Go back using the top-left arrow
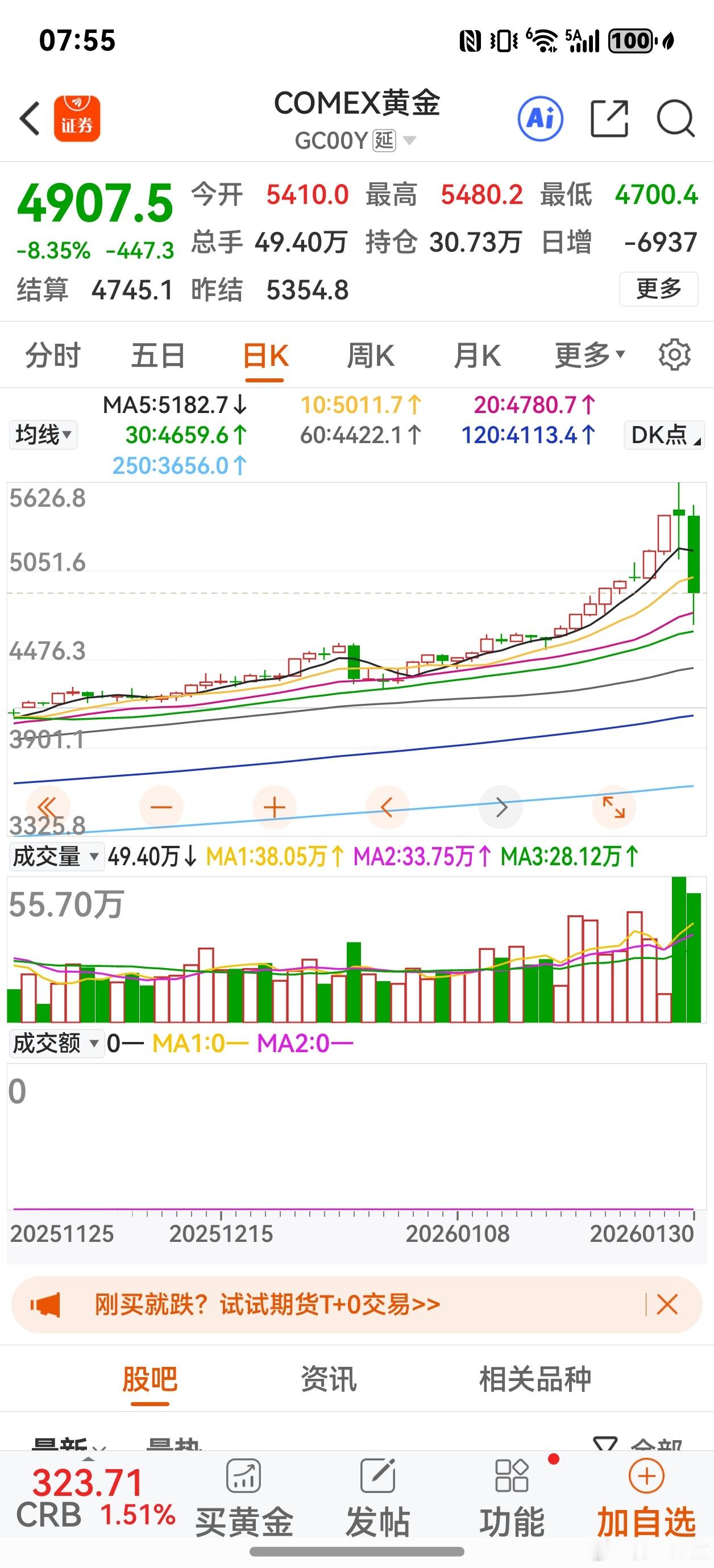714x1568 pixels. (29, 119)
